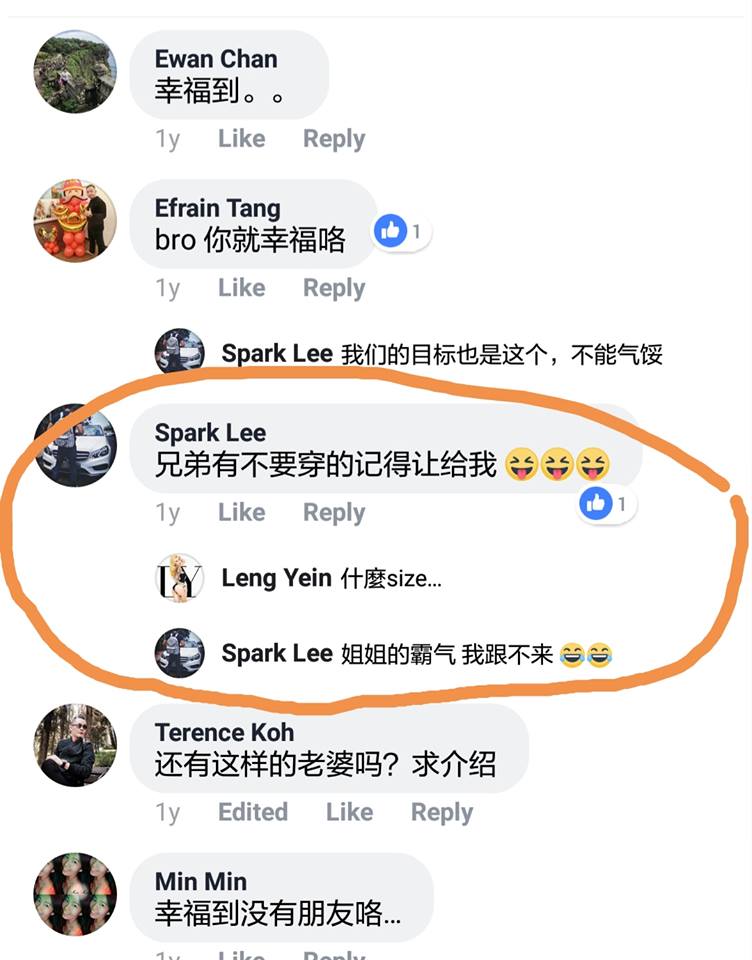Like Ewan Chan's comment
This screenshot has width=752, height=960.
tap(241, 138)
